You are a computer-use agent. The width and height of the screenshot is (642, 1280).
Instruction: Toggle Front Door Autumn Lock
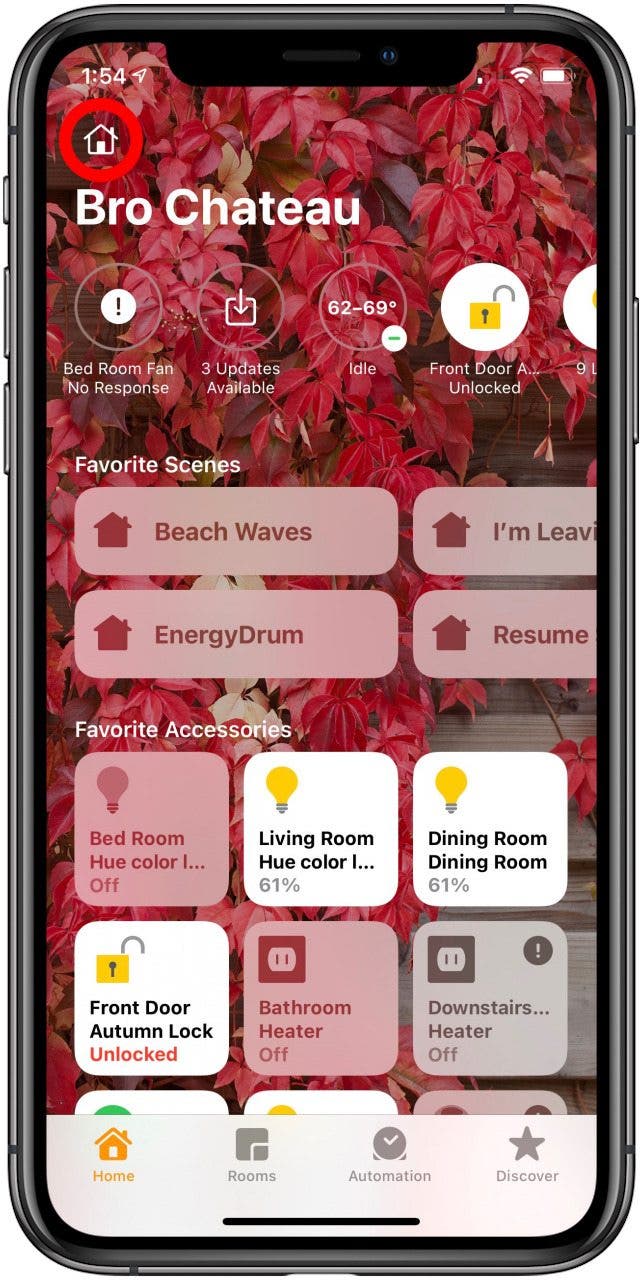pos(151,998)
